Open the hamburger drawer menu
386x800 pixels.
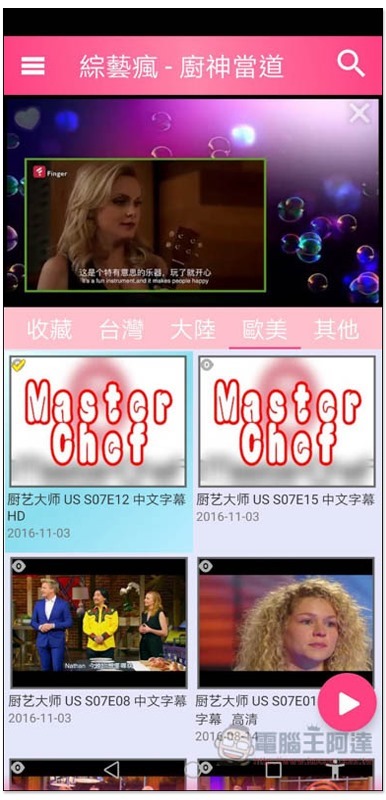coord(33,66)
